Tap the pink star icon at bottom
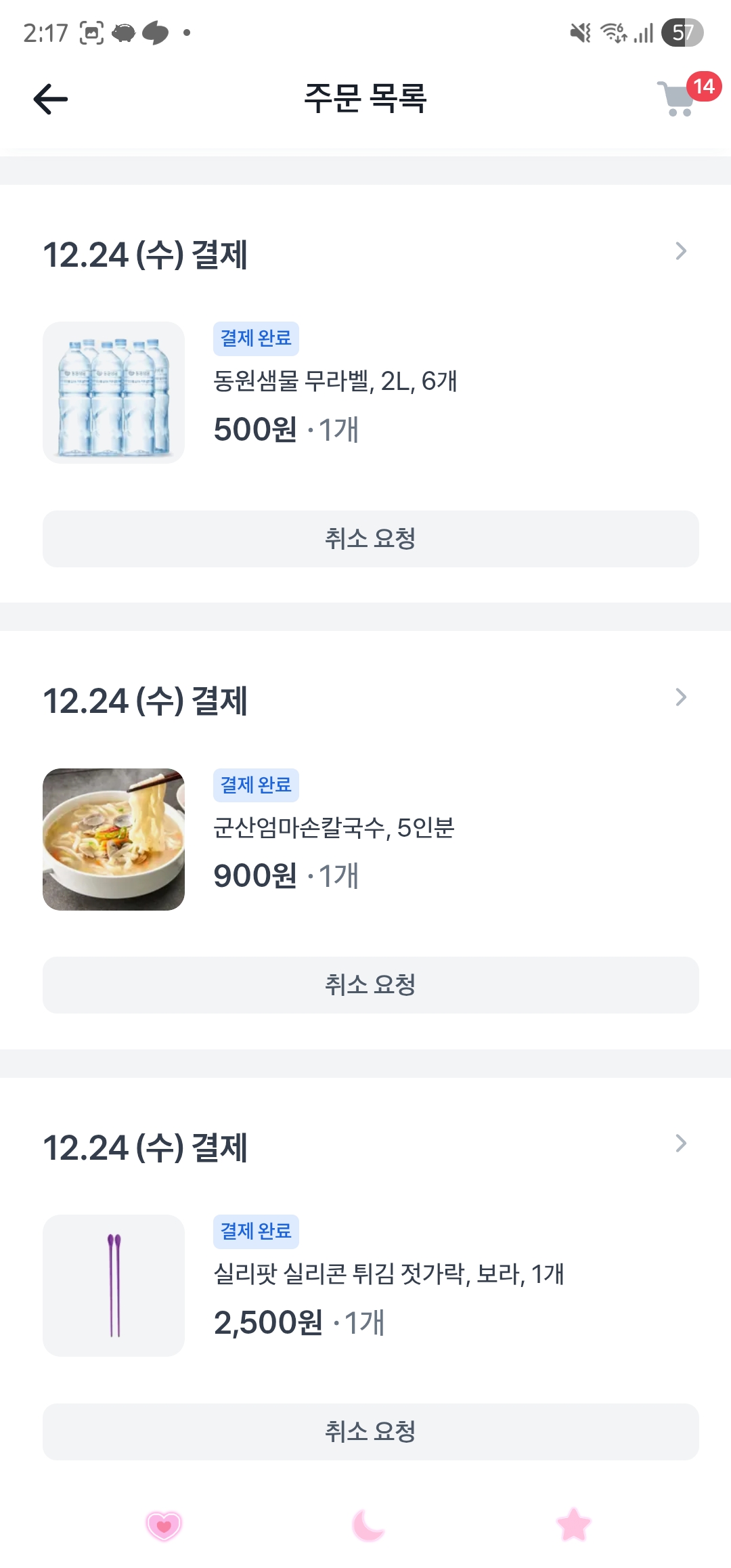 pyautogui.click(x=573, y=1525)
